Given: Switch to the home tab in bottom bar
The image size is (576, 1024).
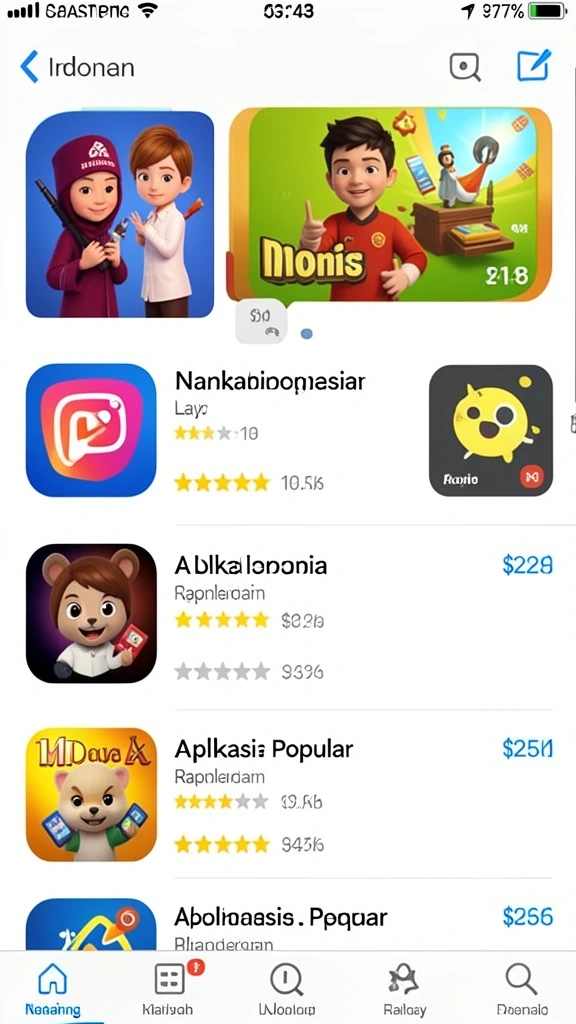Looking at the screenshot, I should tap(53, 989).
